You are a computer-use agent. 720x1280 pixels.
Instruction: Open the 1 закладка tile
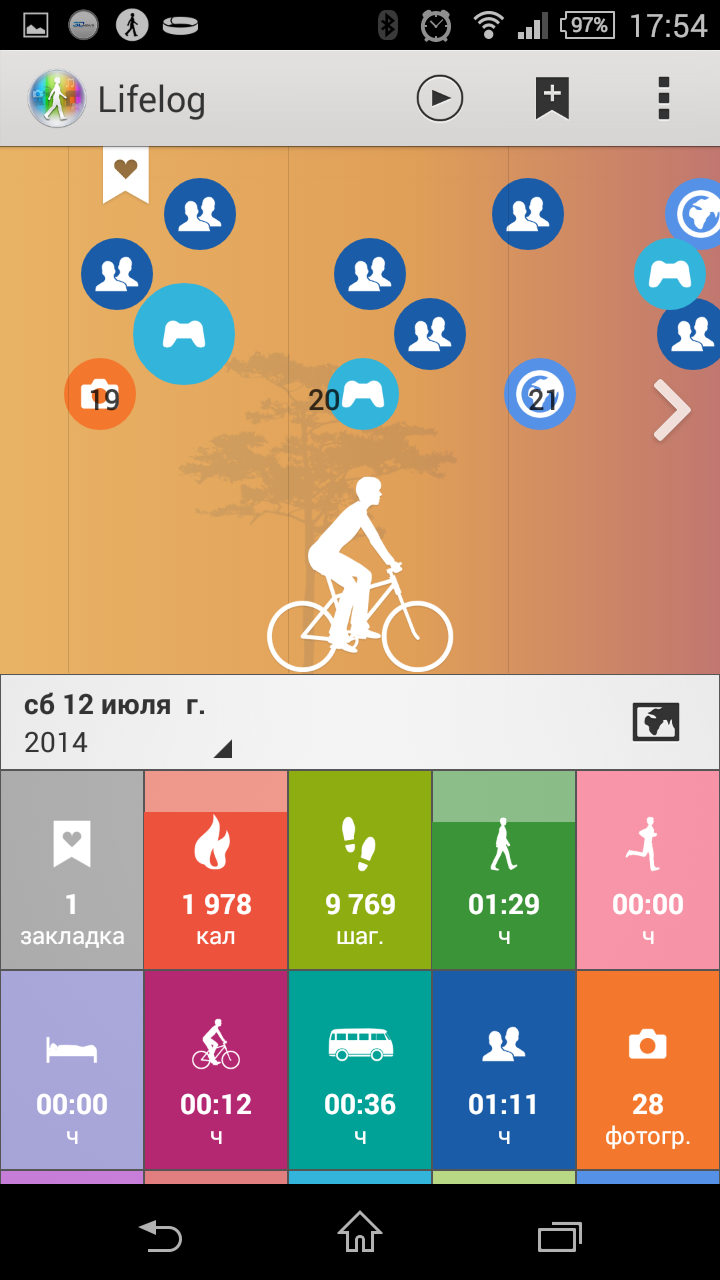(72, 870)
